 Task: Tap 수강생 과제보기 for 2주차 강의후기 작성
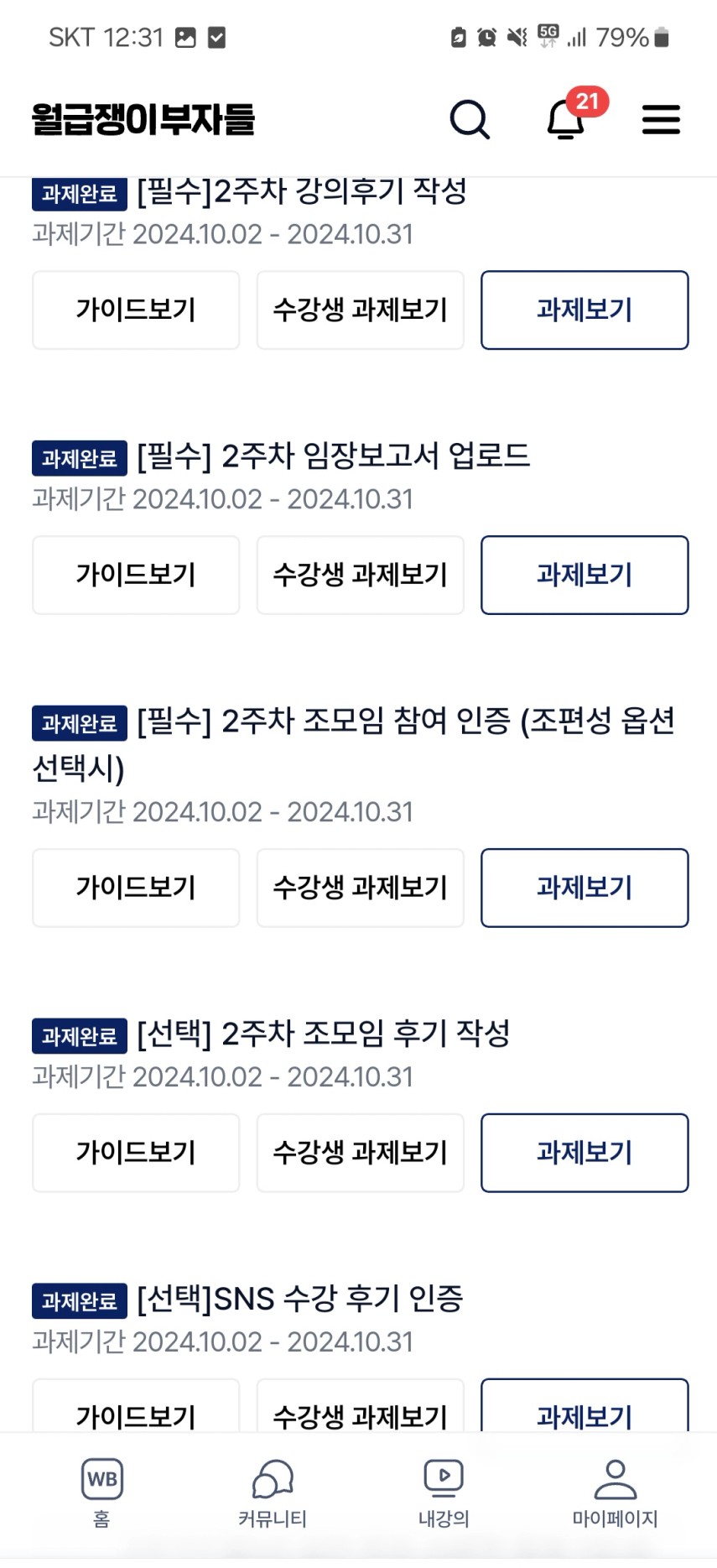tap(361, 310)
